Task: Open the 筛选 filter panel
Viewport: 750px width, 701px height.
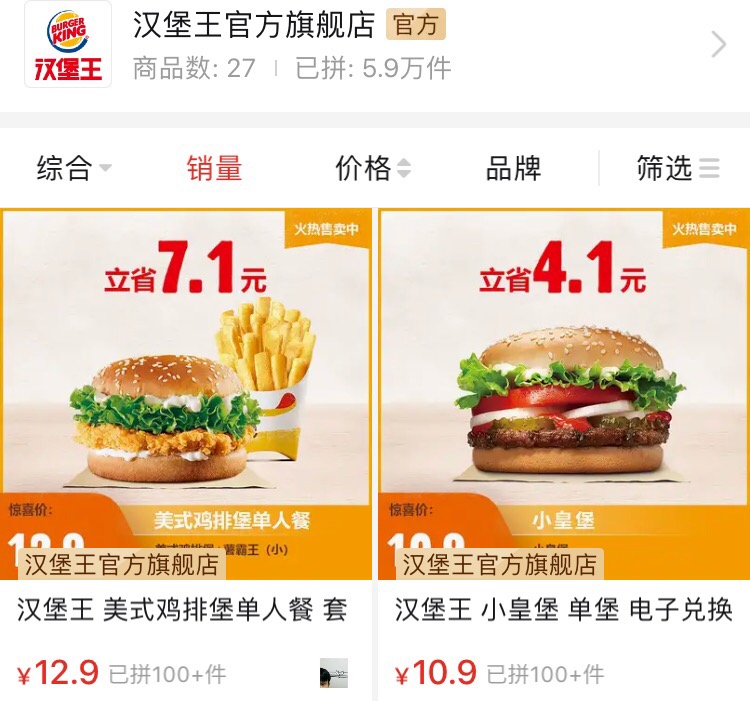Action: tap(677, 168)
